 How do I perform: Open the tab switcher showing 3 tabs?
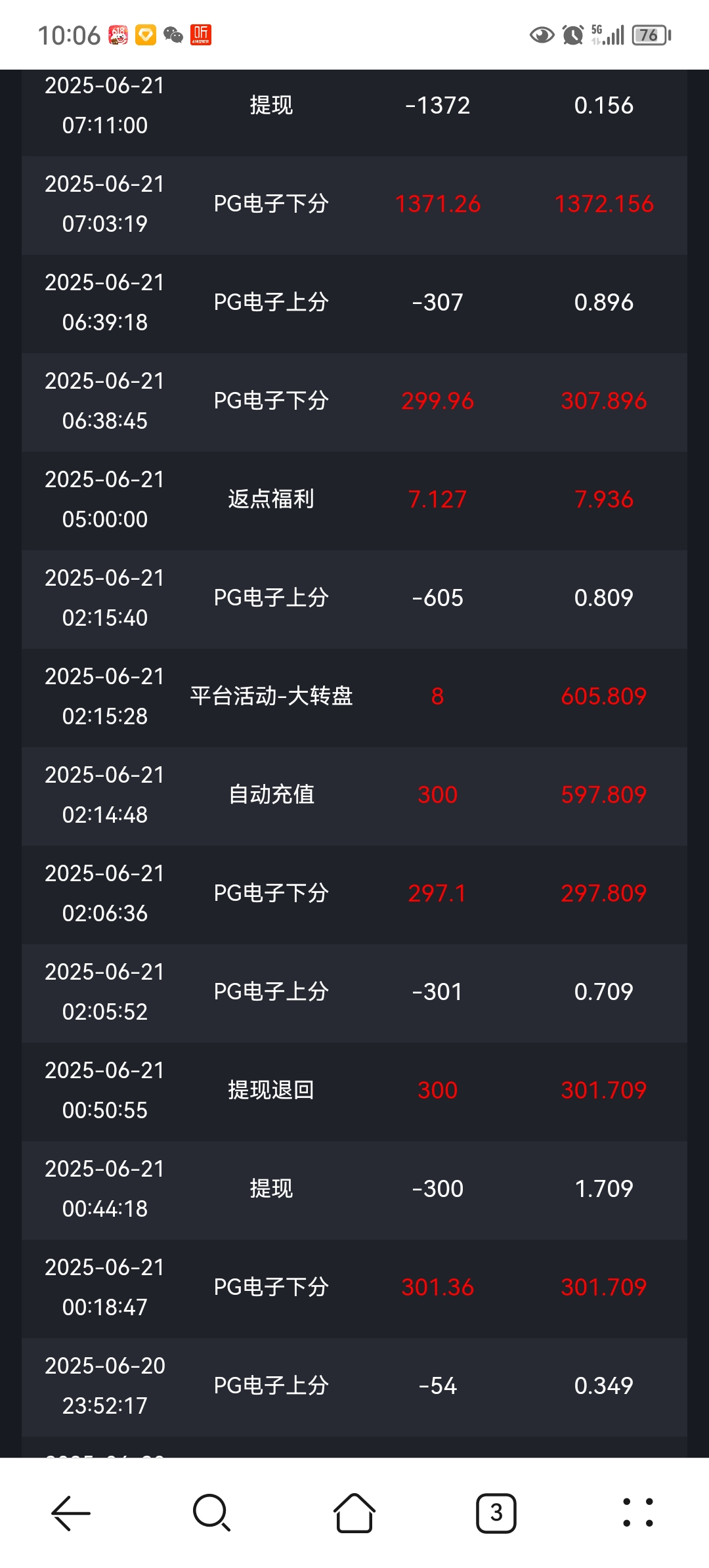pos(496,1513)
